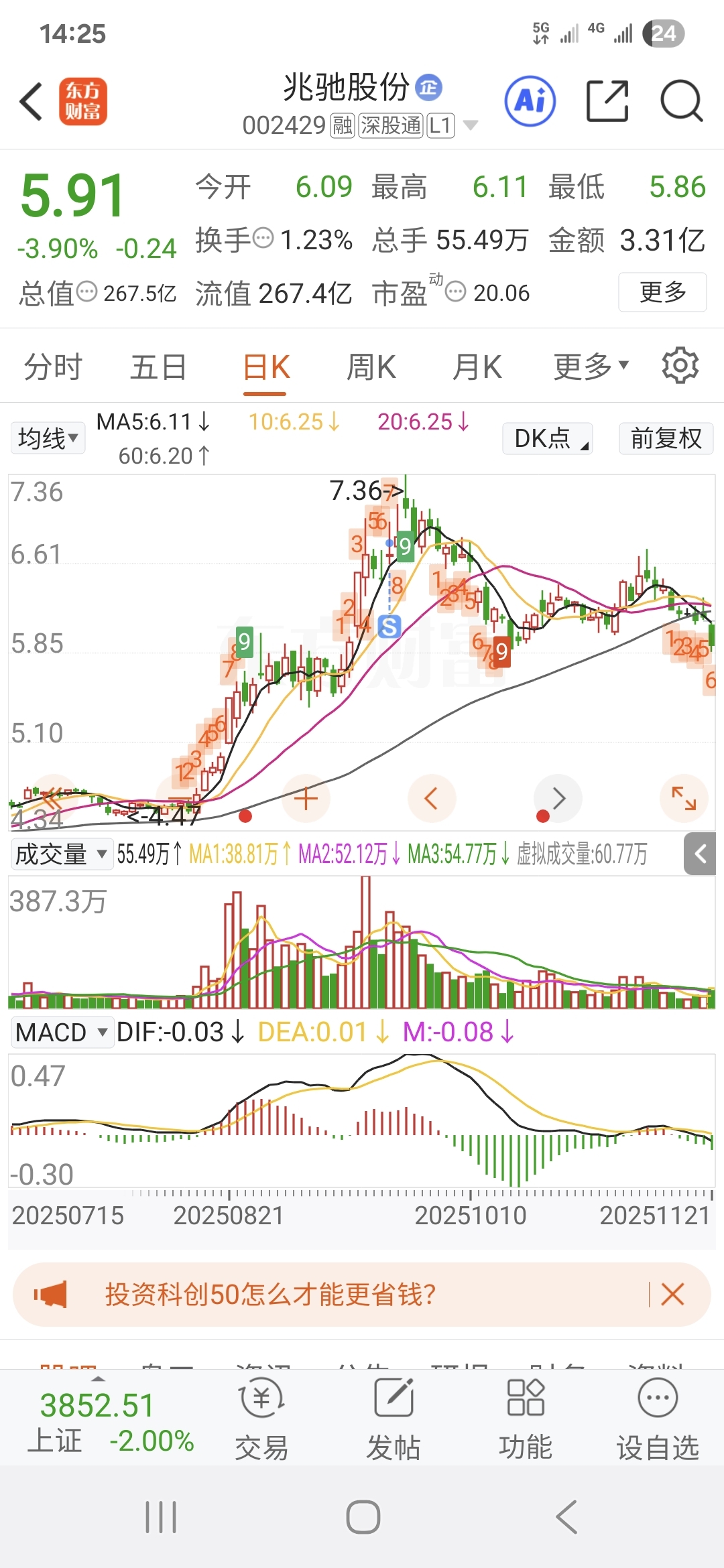Share this stock page
This screenshot has height=1568, width=724.
coord(607,101)
